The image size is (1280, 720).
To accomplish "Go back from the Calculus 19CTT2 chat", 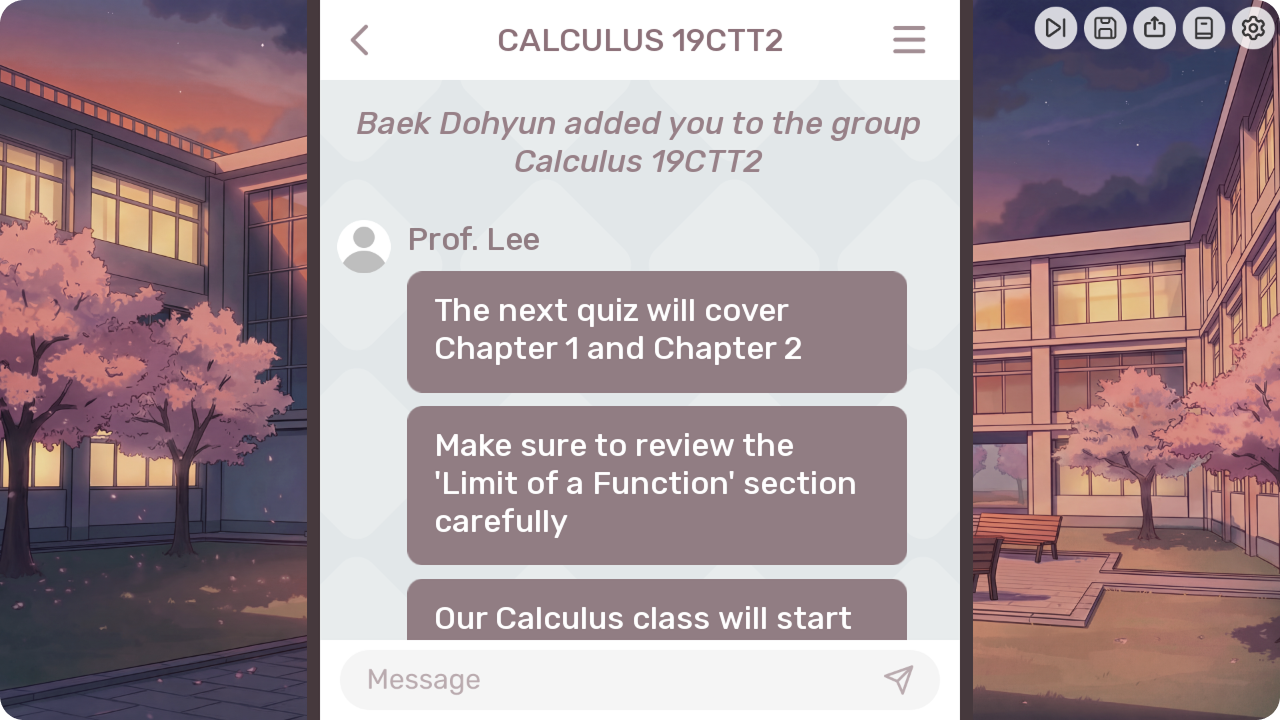I will click(360, 40).
